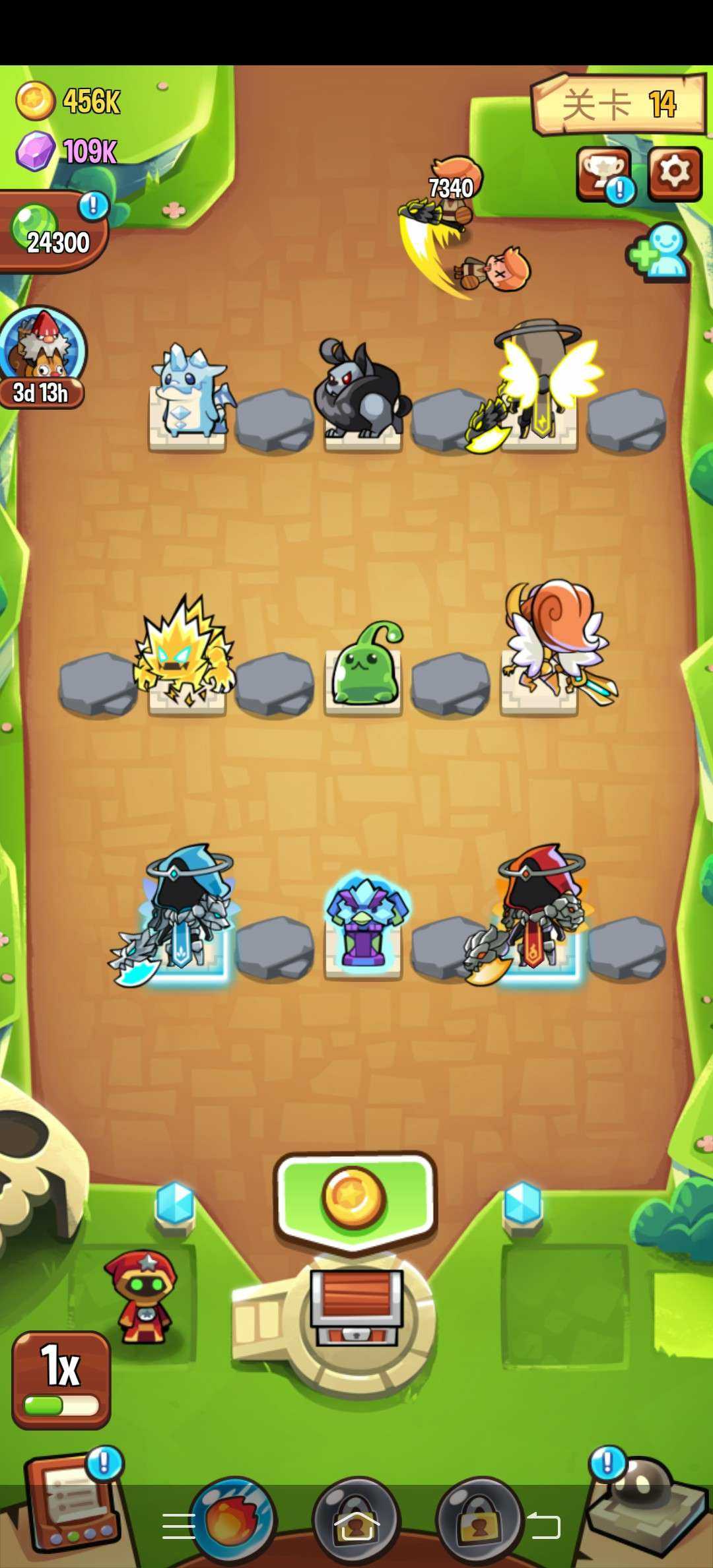Open the trophy achievements button

tap(603, 173)
